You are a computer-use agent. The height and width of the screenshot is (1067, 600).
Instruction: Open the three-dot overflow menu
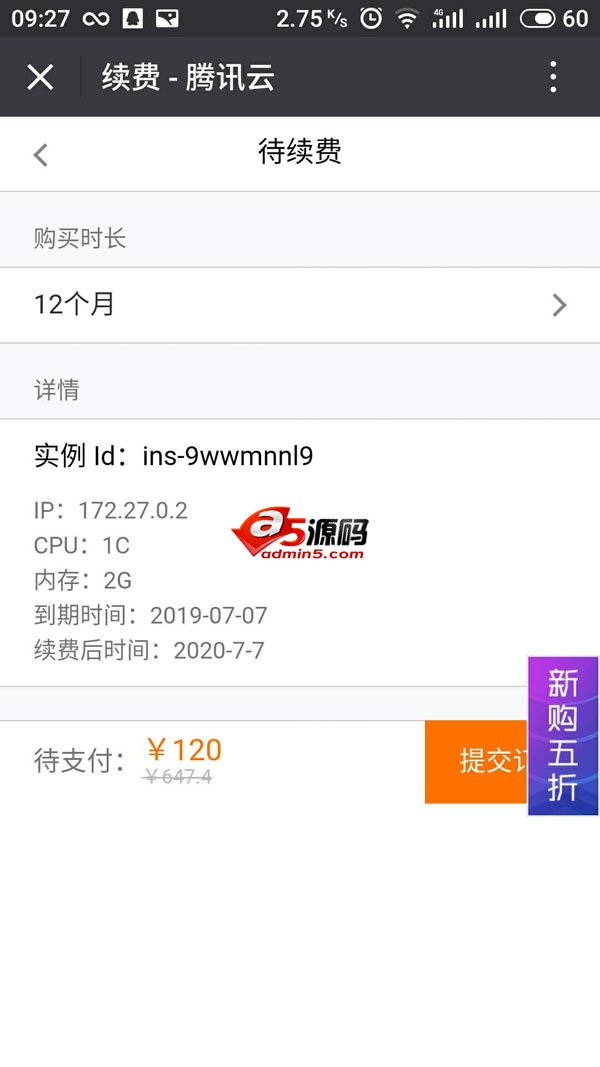(553, 77)
